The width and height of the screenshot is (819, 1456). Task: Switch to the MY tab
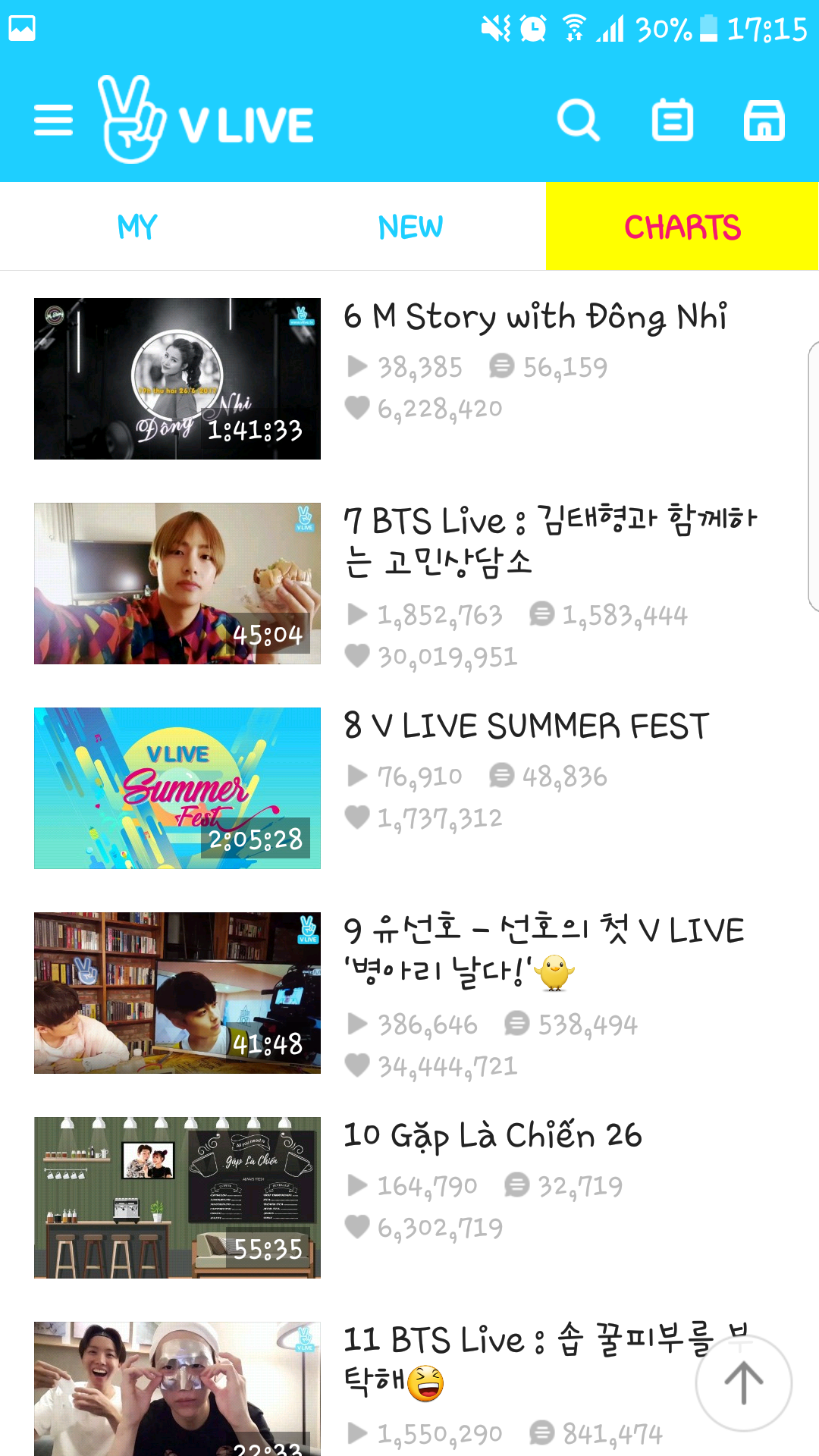point(137,227)
